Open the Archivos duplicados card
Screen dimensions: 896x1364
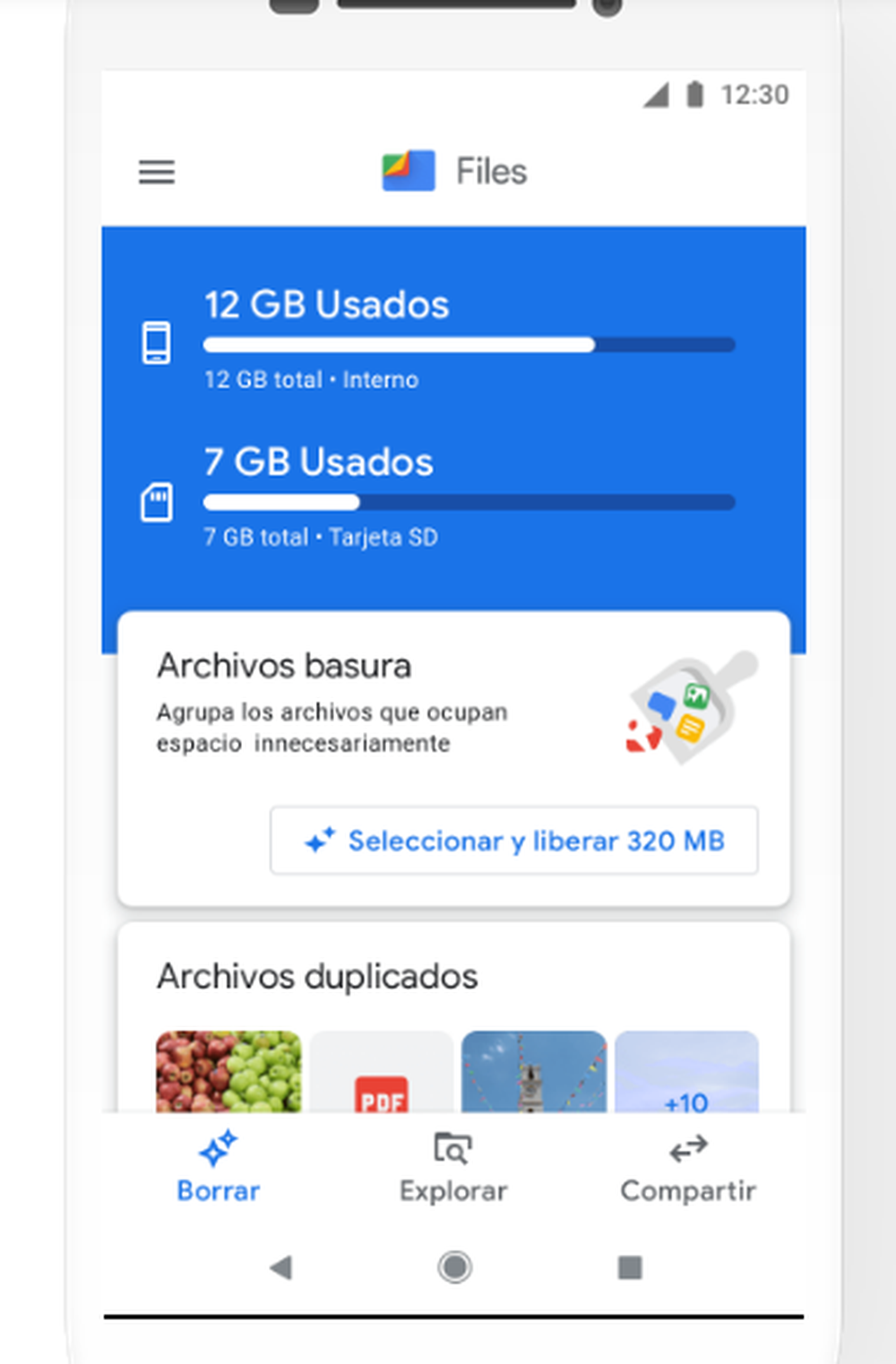(317, 977)
